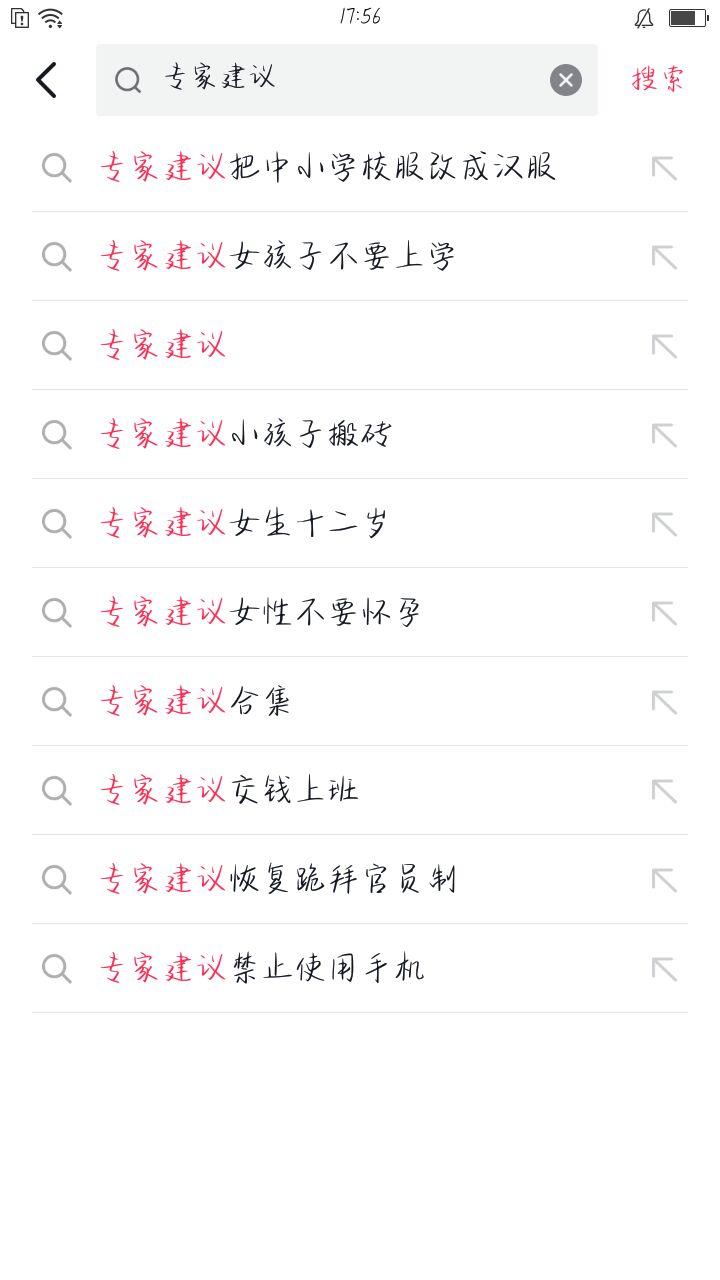Open suggestion 专家建议女性不要怀孕
The image size is (720, 1280).
[360, 613]
